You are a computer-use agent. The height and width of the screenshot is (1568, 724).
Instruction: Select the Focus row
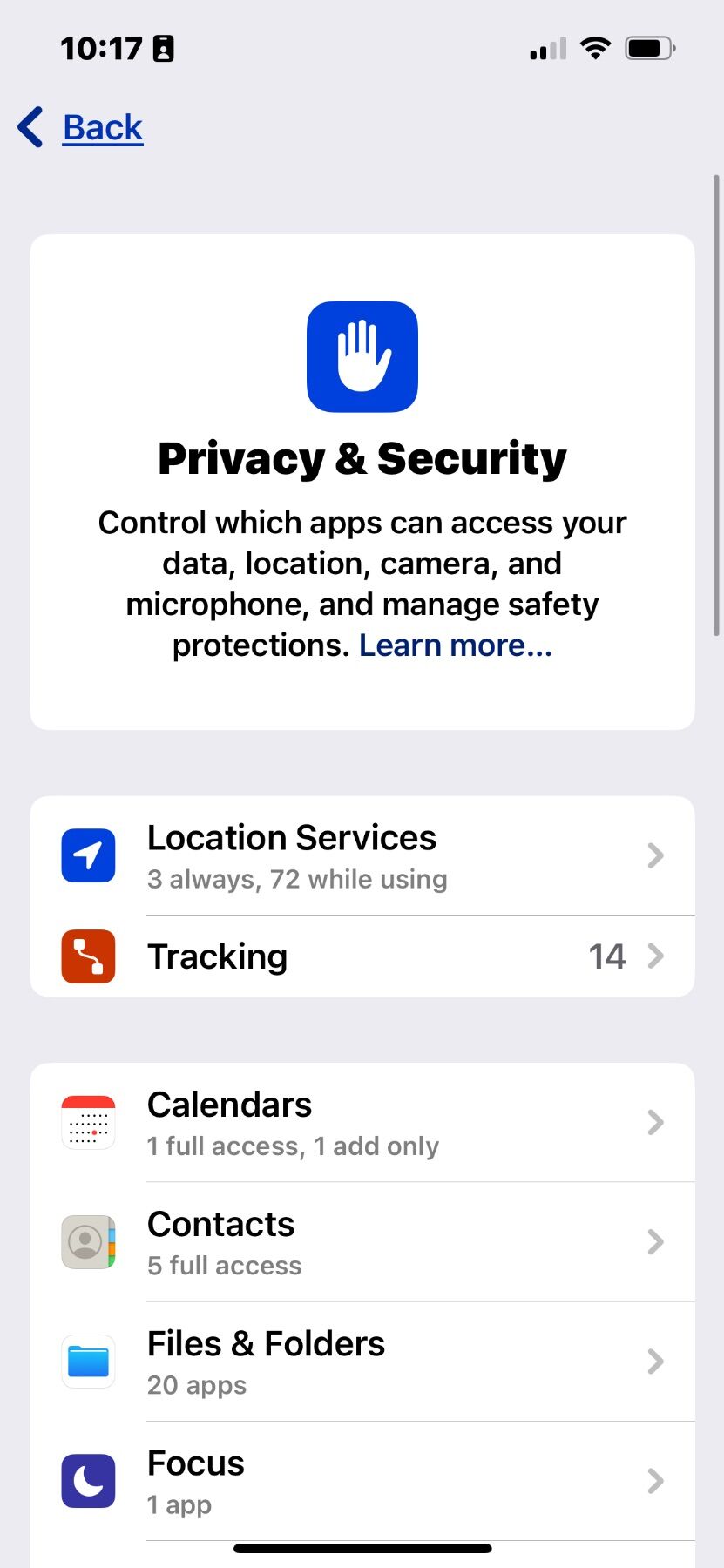pyautogui.click(x=362, y=1481)
